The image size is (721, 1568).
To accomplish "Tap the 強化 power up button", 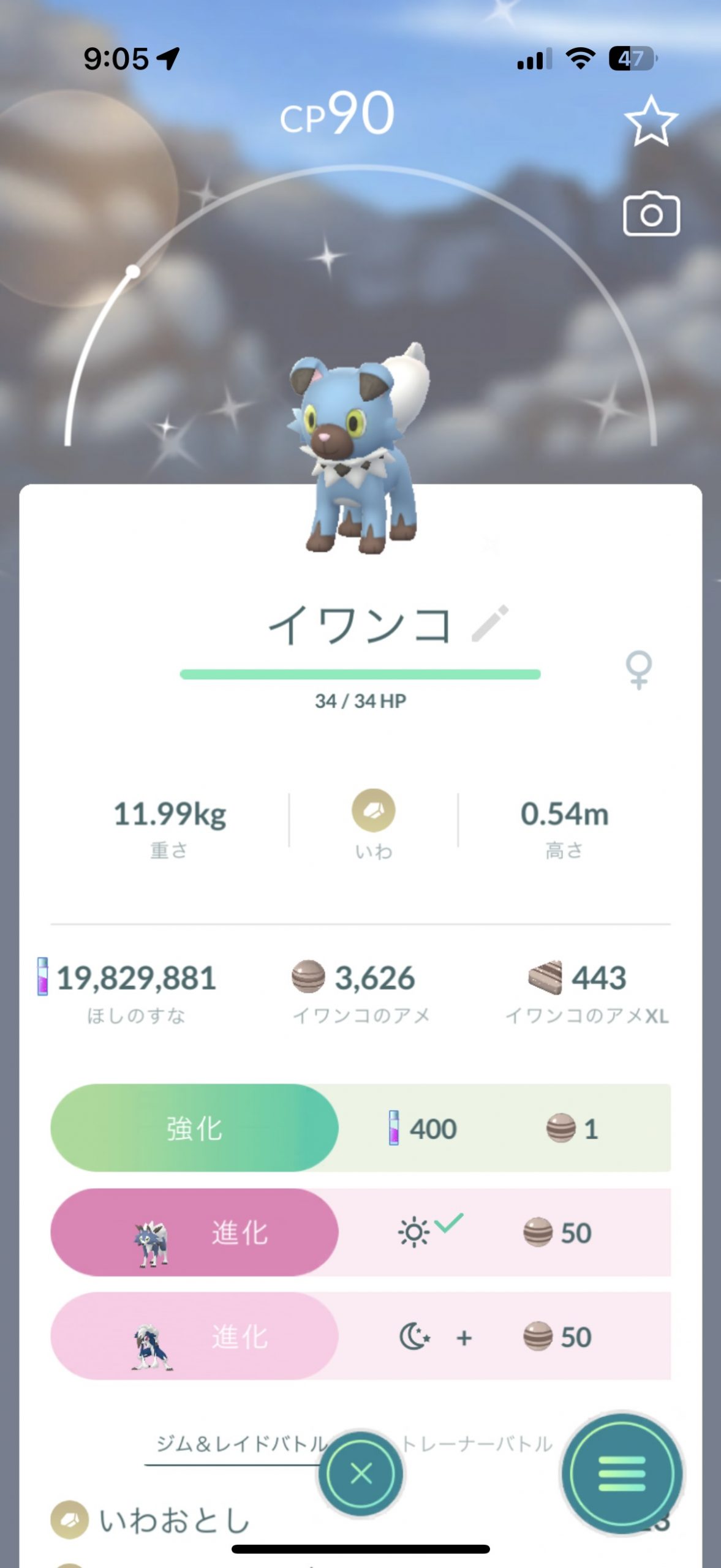I will 194,1128.
